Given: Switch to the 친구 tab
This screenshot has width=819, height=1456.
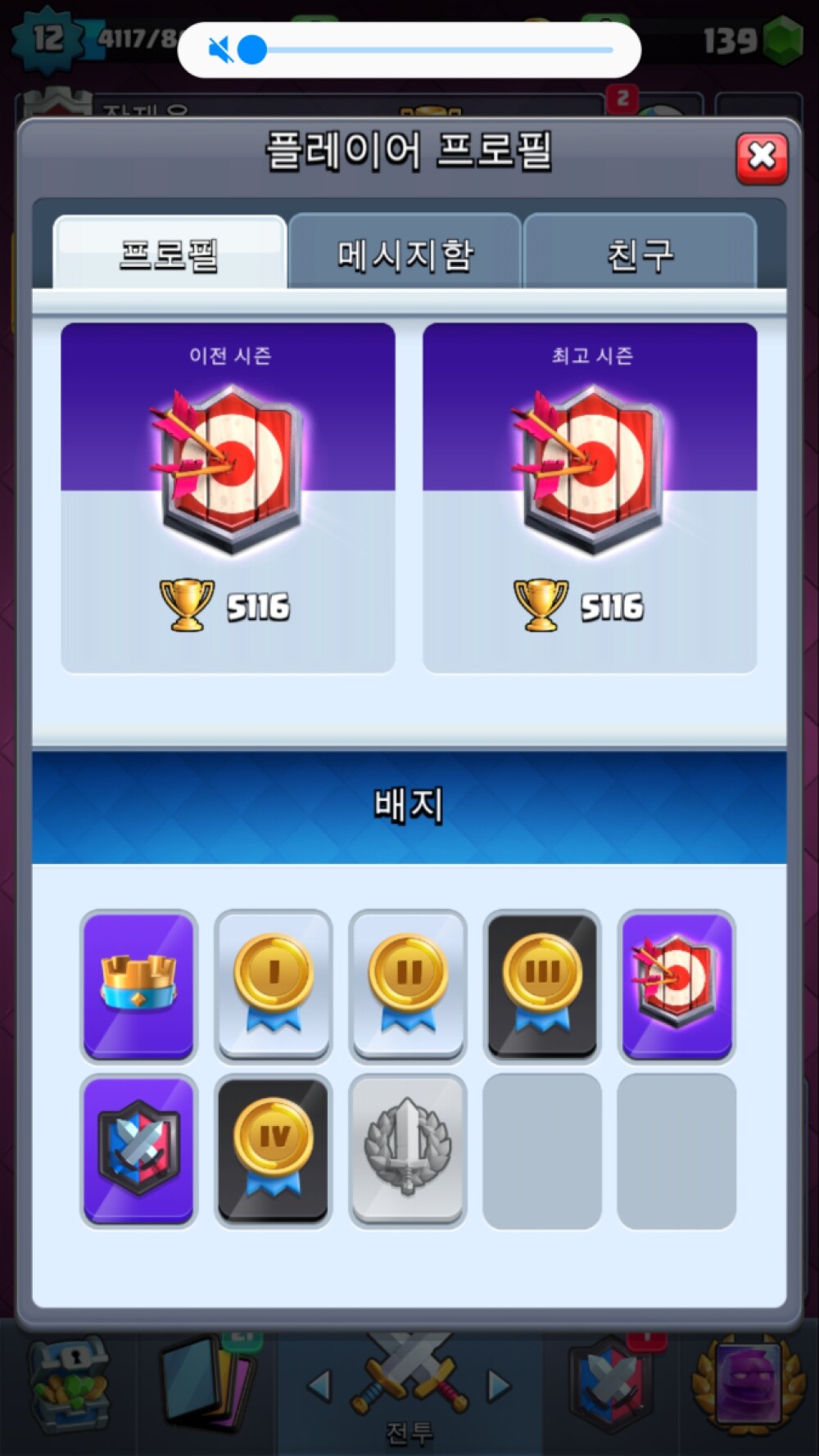Looking at the screenshot, I should point(640,255).
